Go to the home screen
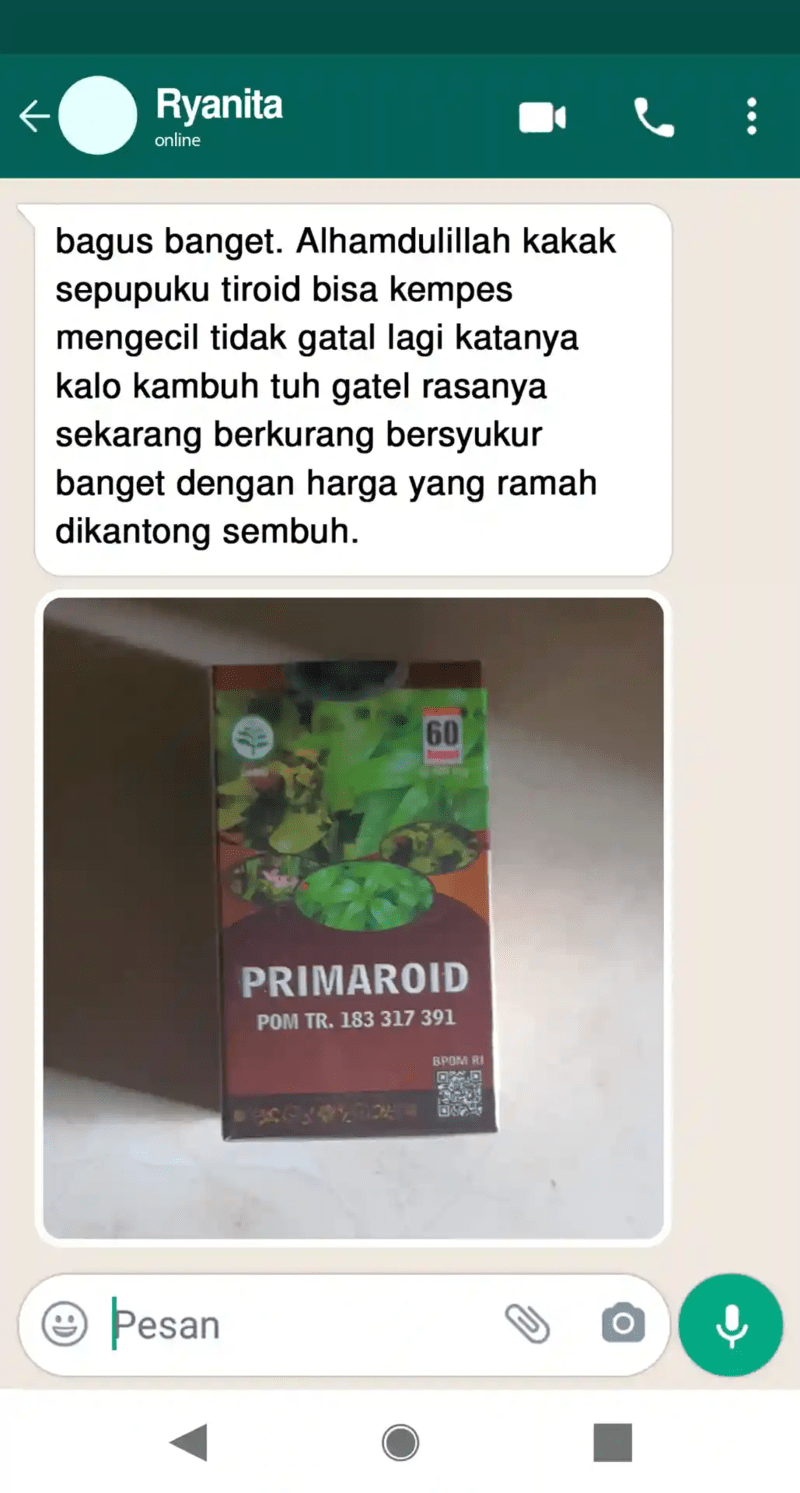Viewport: 800px width, 1493px height. (x=400, y=1442)
